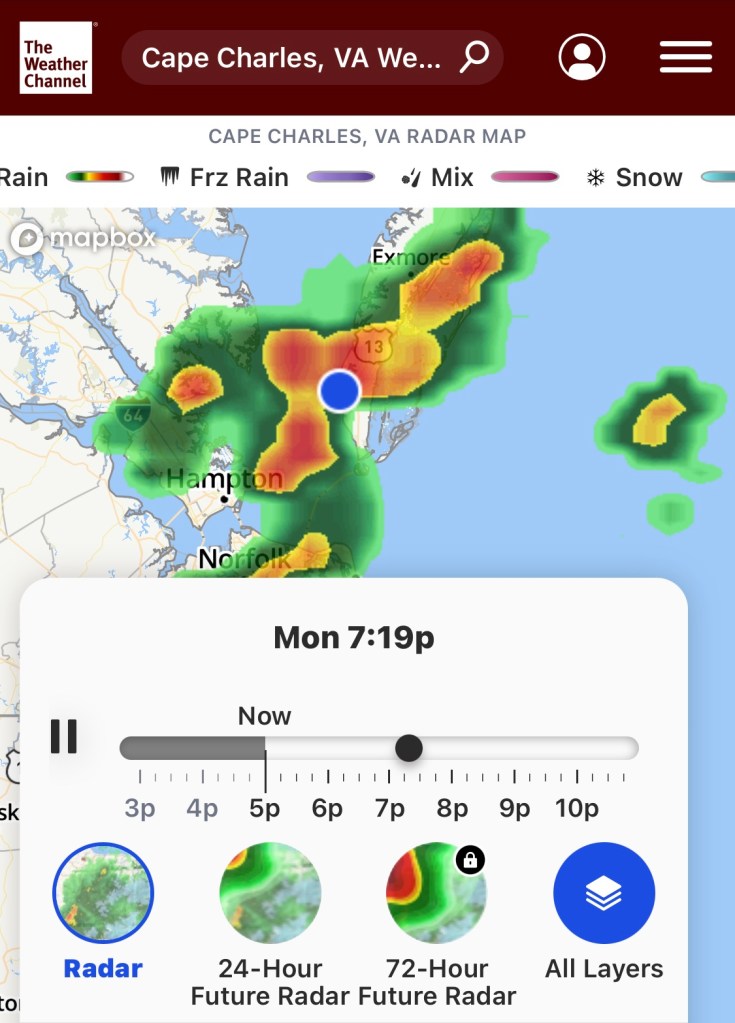735x1023 pixels.
Task: Tap the blue location marker on map
Action: pyautogui.click(x=340, y=390)
